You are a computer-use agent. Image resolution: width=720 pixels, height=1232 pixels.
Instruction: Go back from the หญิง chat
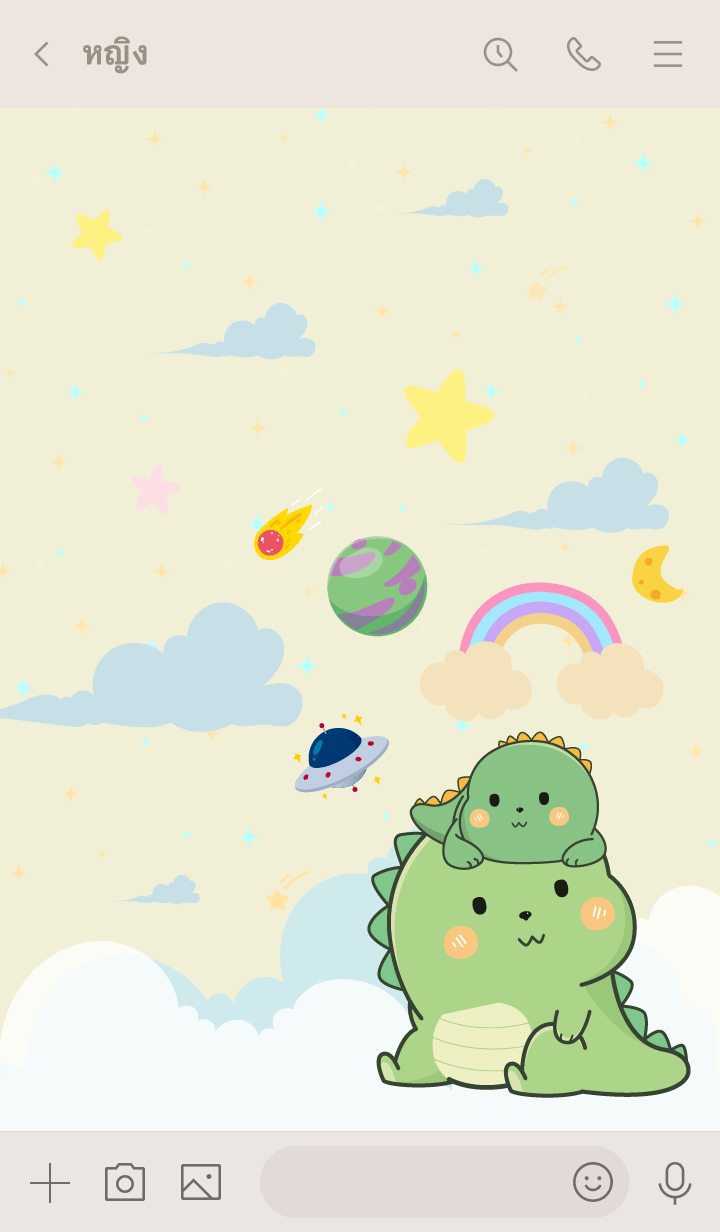point(41,54)
